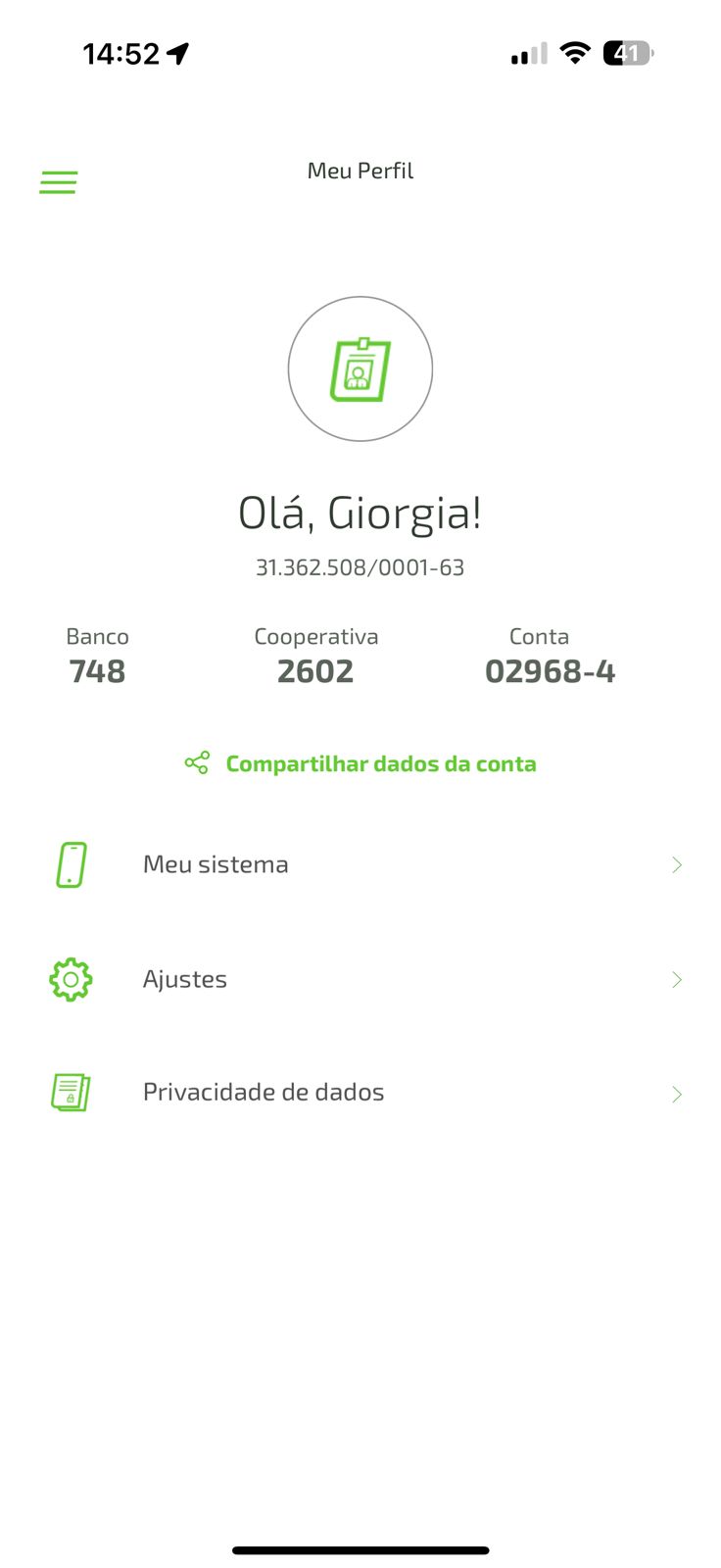The width and height of the screenshot is (721, 1568).
Task: Open Privacidade de dados
Action: coord(360,1093)
